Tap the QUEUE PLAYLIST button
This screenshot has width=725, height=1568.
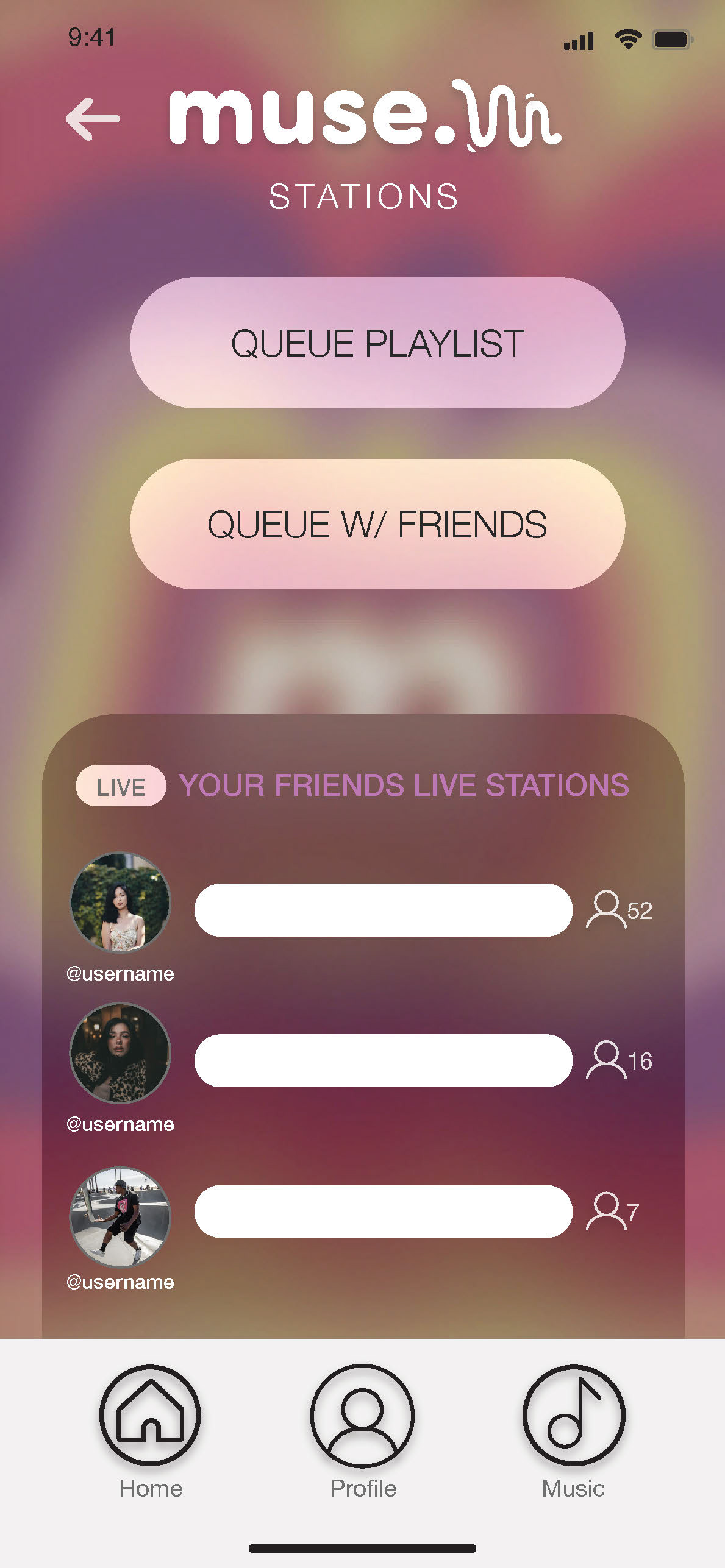point(377,342)
